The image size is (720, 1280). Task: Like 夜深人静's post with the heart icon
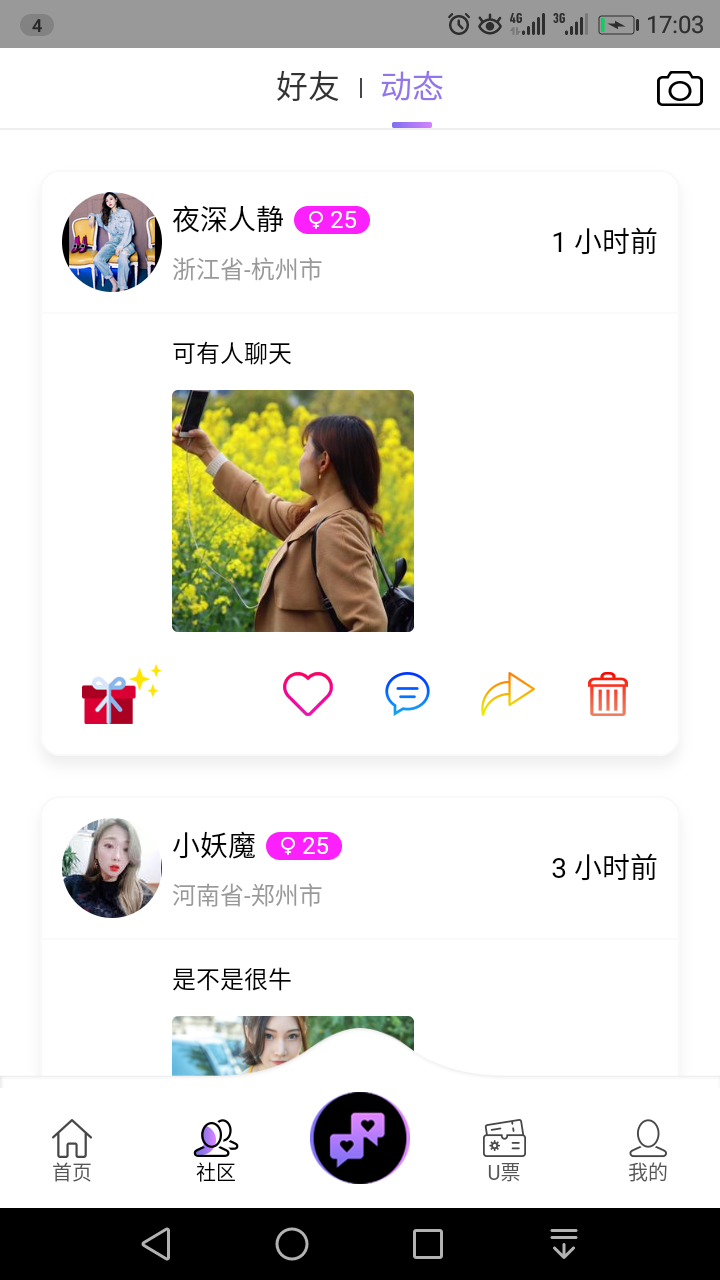[307, 691]
